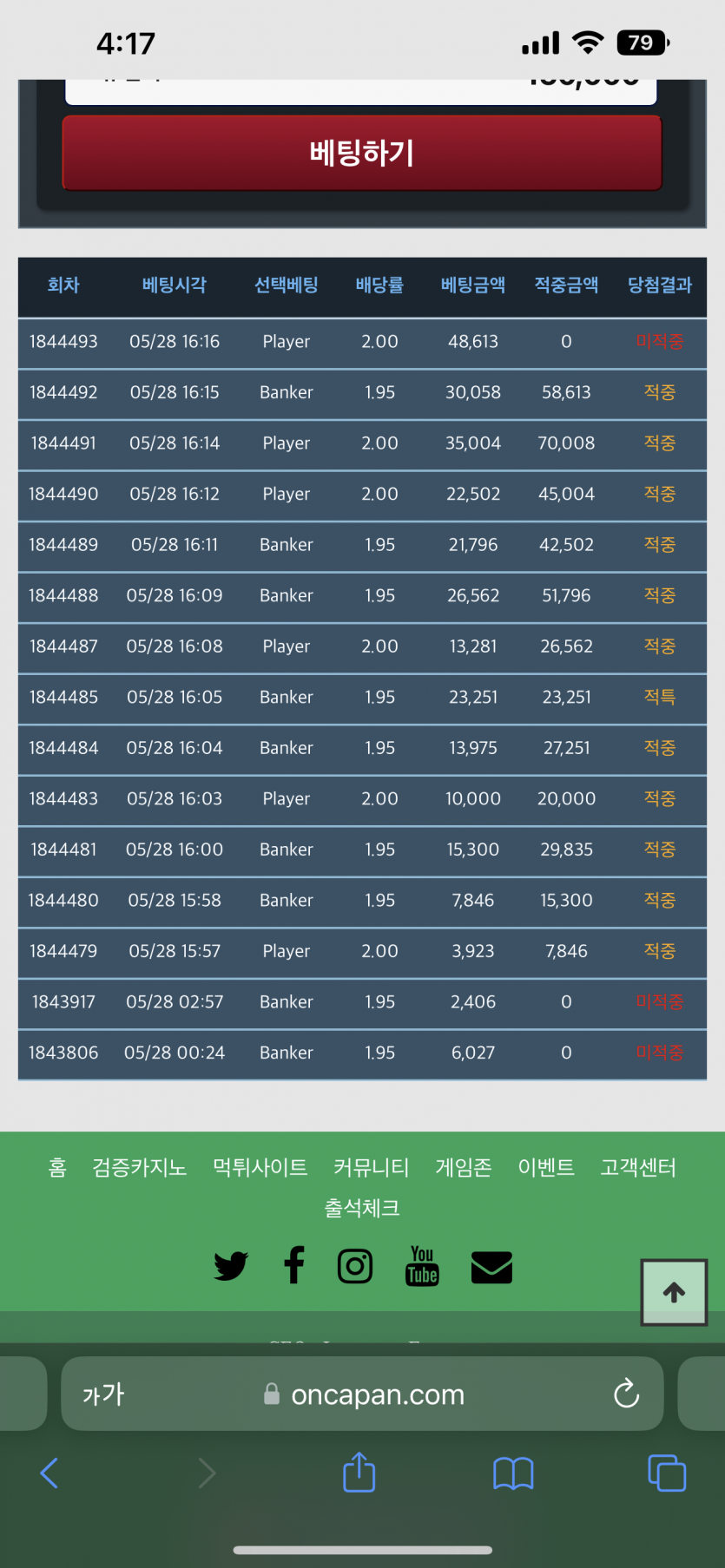Open the Instagram icon
Image resolution: width=725 pixels, height=1568 pixels.
pyautogui.click(x=355, y=1266)
